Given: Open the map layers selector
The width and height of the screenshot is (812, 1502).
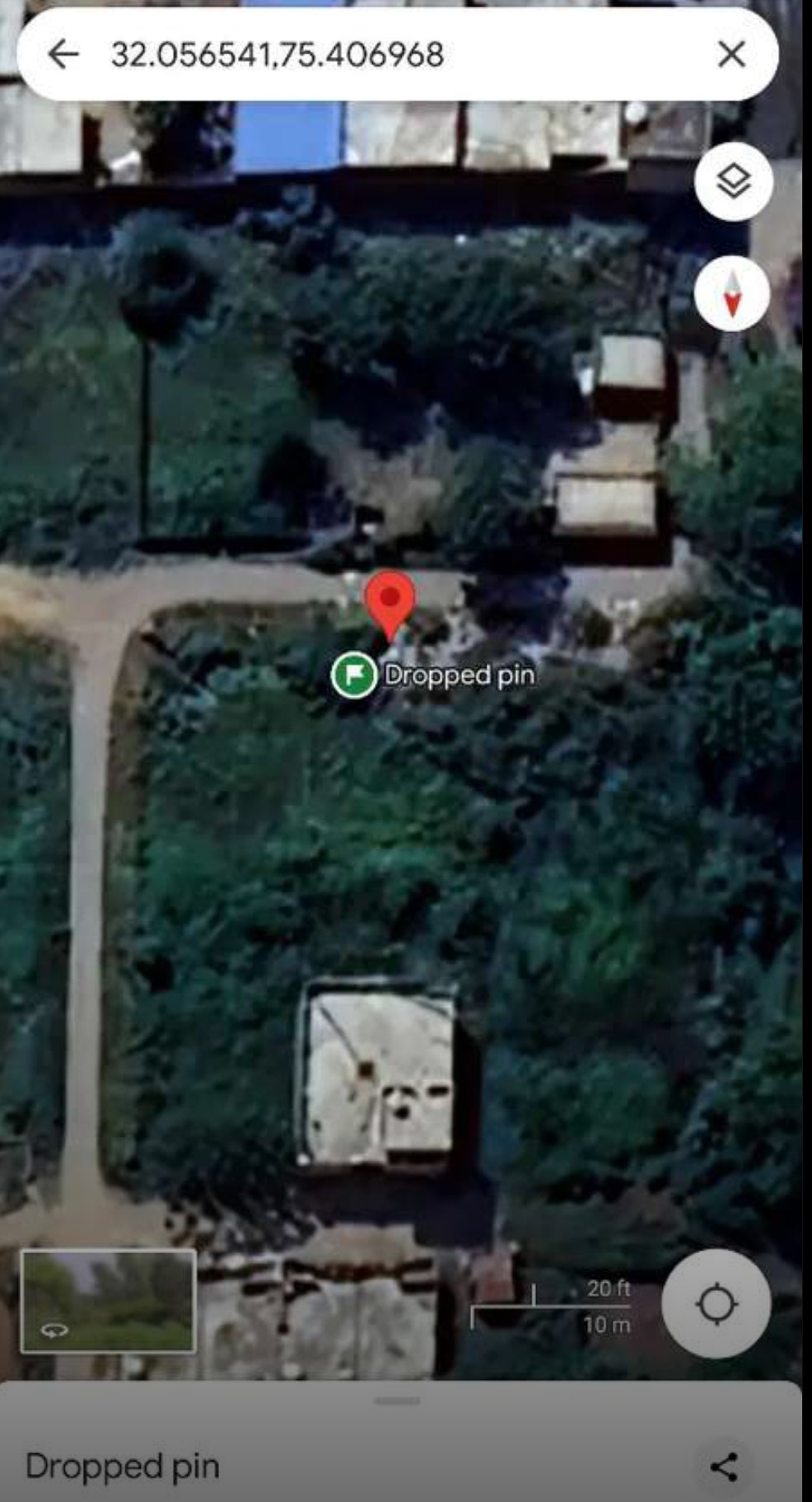Looking at the screenshot, I should click(733, 181).
